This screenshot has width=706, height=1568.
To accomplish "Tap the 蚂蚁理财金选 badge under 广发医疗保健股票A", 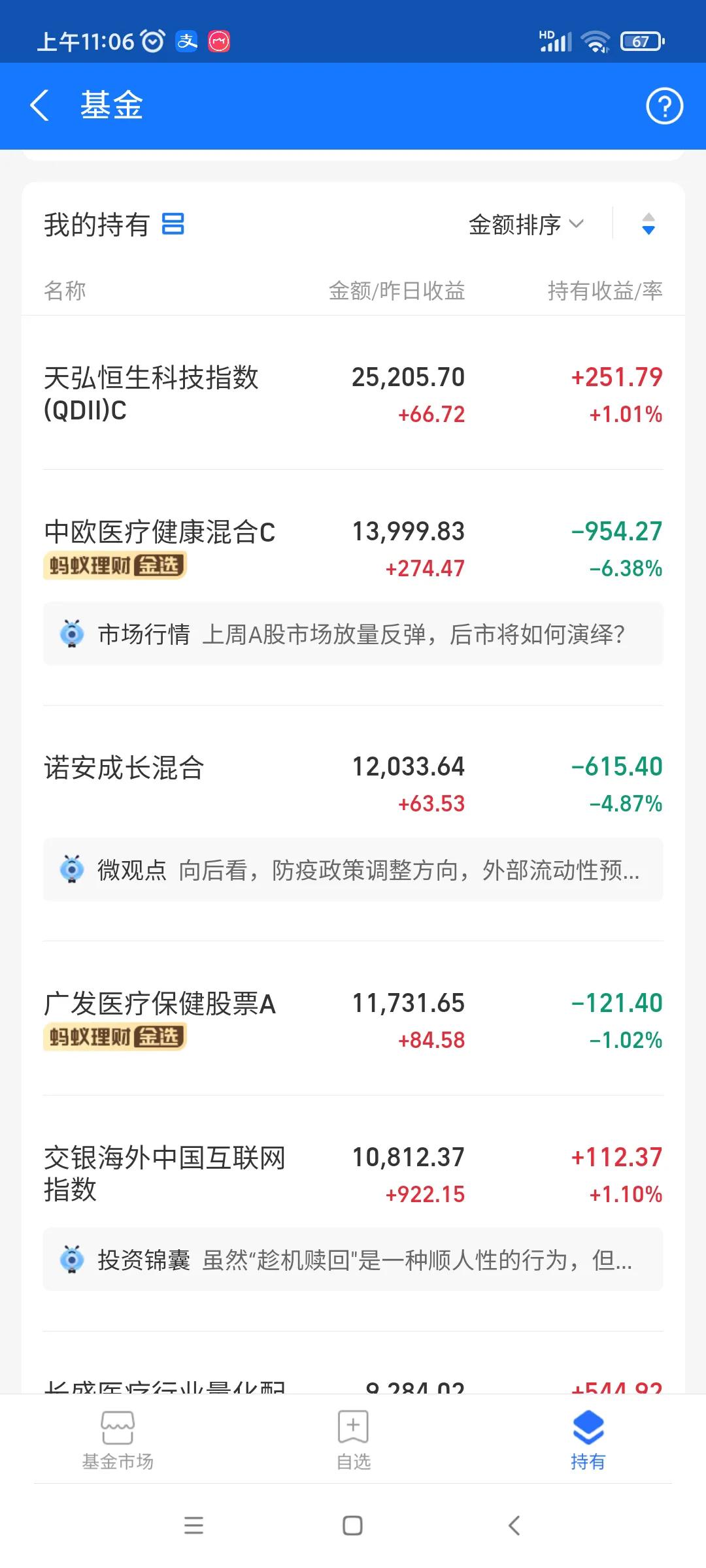I will coord(115,1037).
